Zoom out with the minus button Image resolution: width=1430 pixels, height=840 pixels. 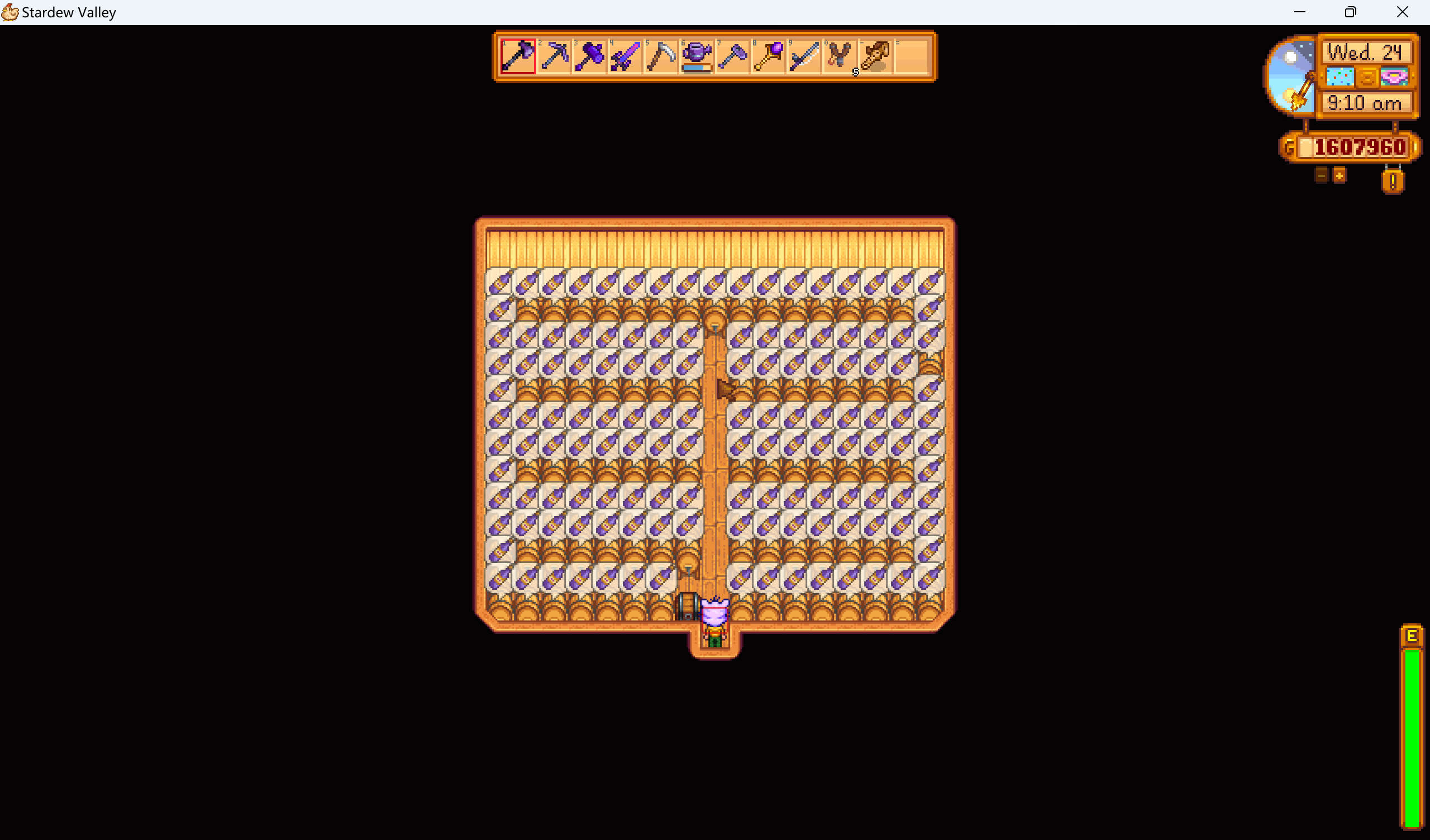tap(1321, 175)
